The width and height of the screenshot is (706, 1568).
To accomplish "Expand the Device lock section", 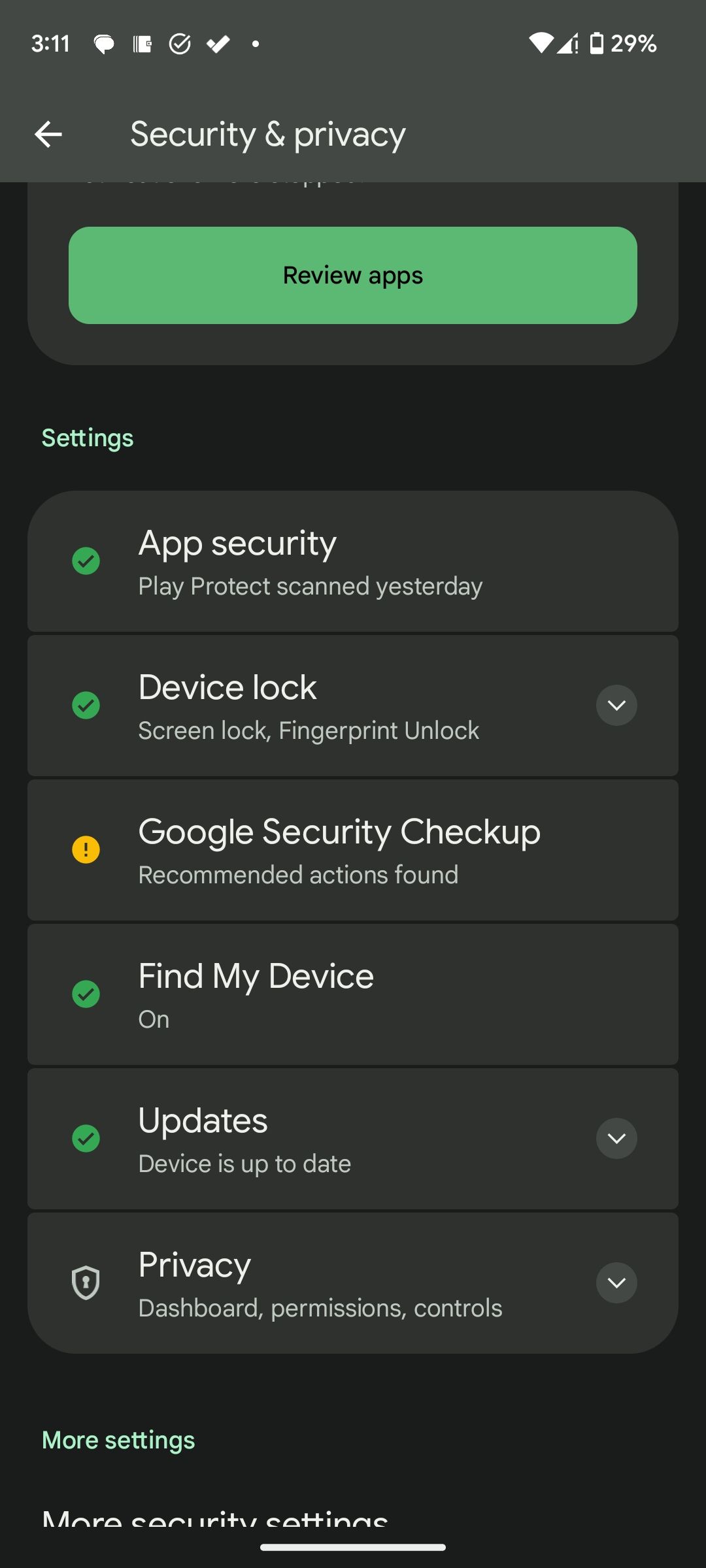I will tap(616, 705).
